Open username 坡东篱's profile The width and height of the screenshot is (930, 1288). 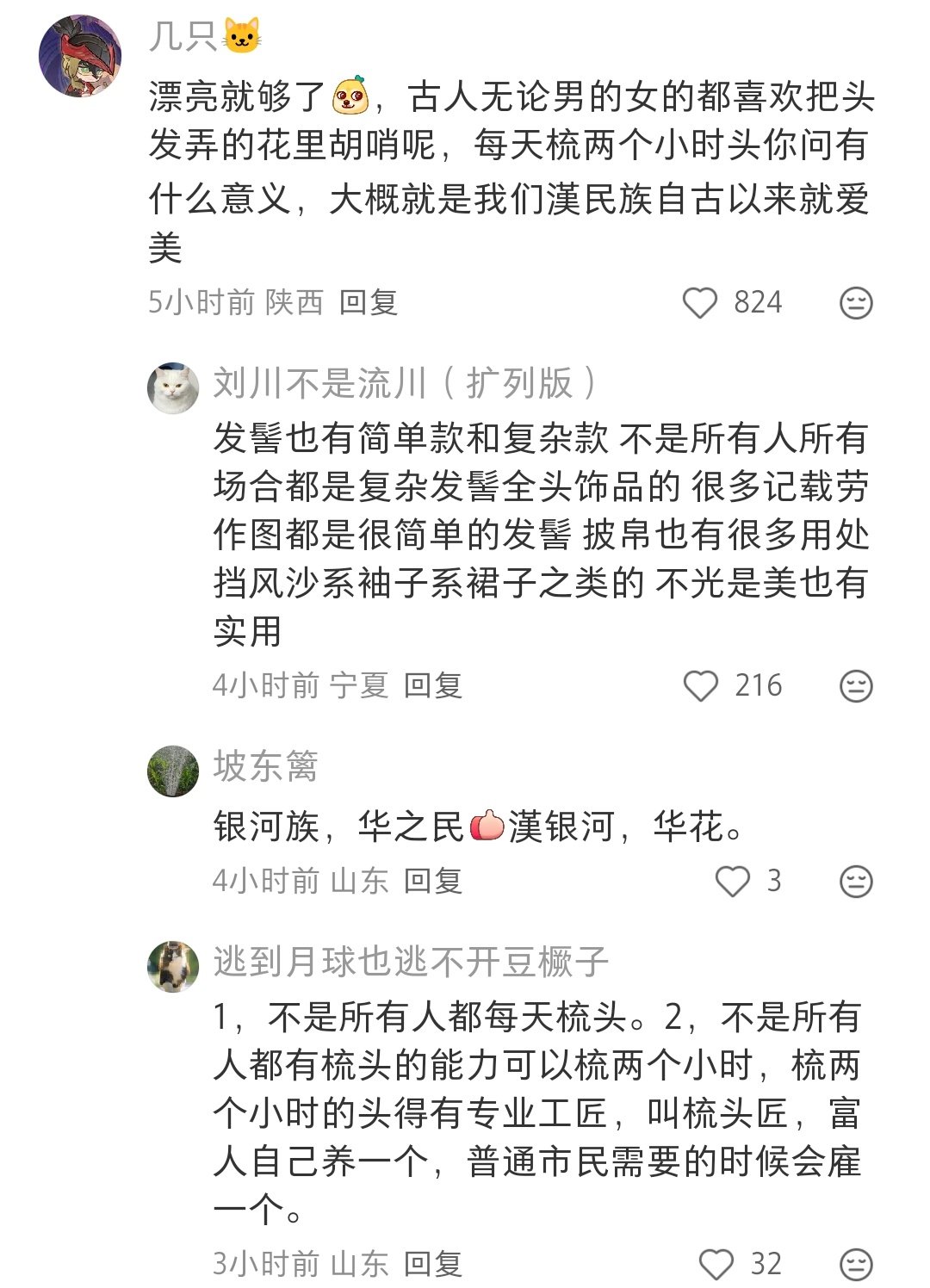[x=265, y=765]
